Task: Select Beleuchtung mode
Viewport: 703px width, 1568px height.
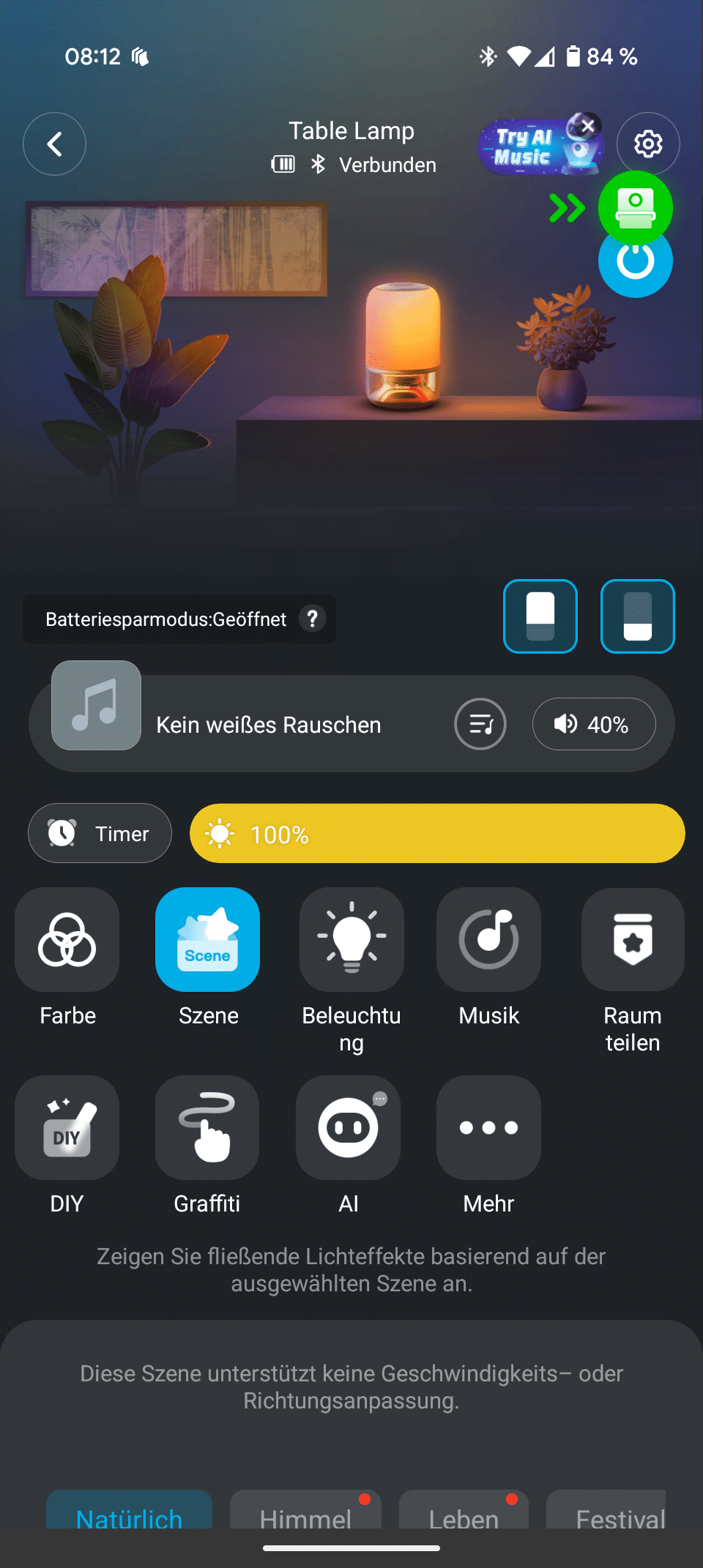Action: point(351,940)
